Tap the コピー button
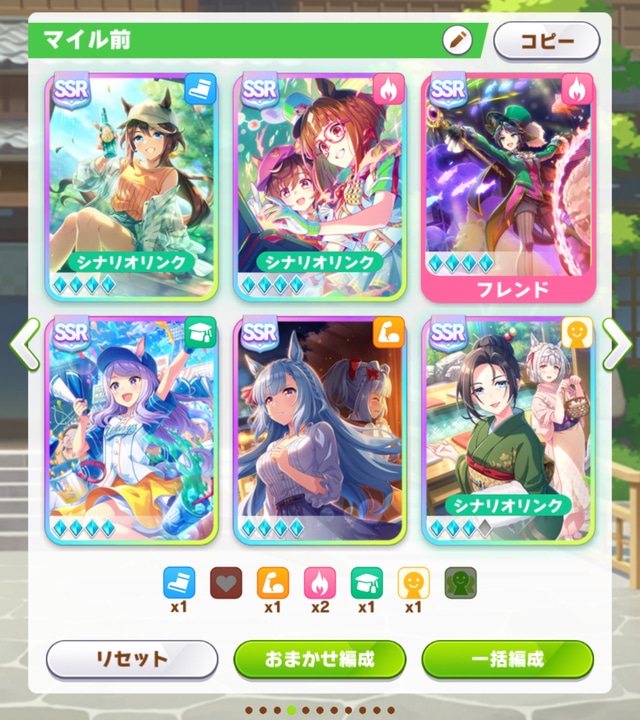This screenshot has width=640, height=720. (x=546, y=41)
